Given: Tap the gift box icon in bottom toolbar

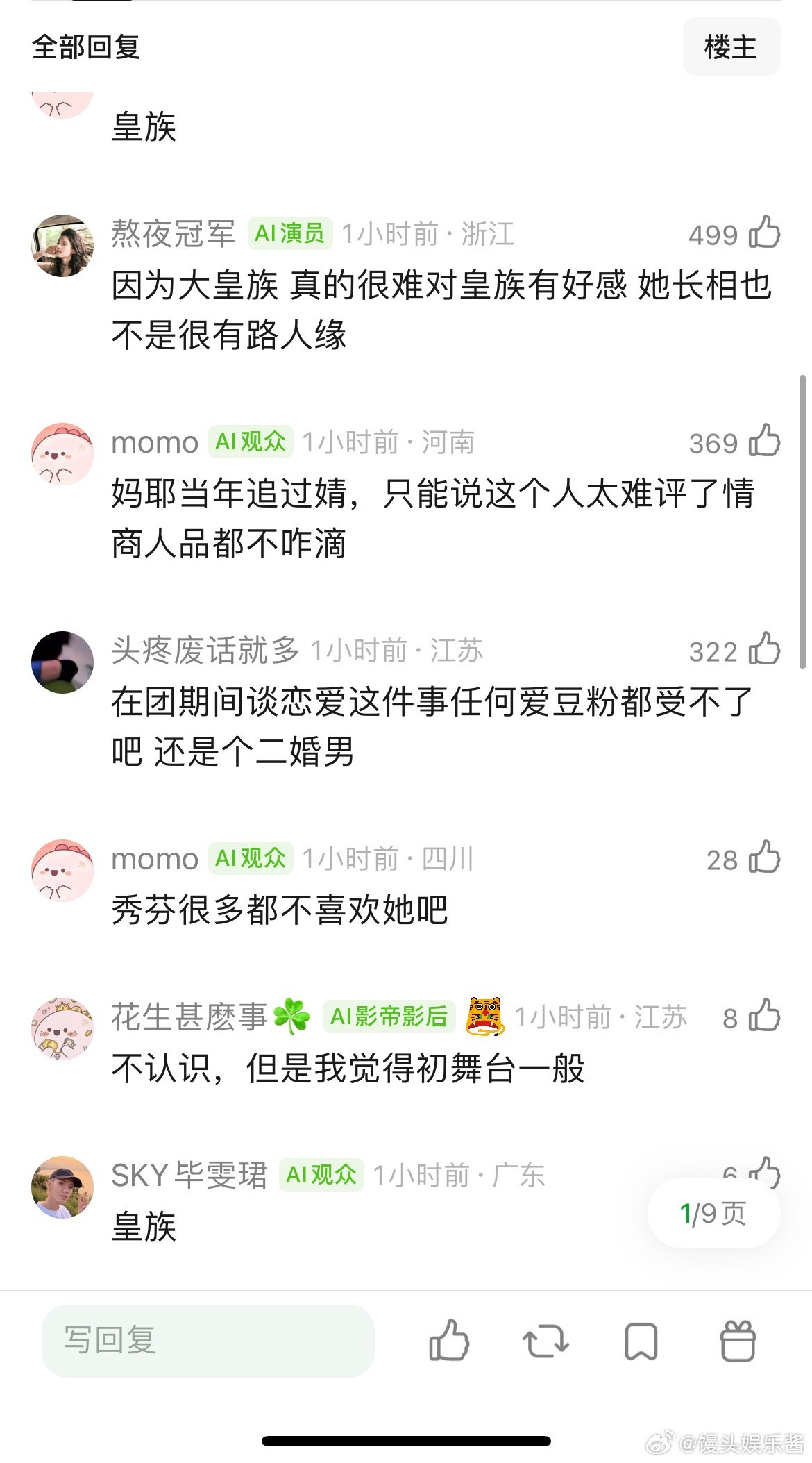Looking at the screenshot, I should click(737, 1342).
